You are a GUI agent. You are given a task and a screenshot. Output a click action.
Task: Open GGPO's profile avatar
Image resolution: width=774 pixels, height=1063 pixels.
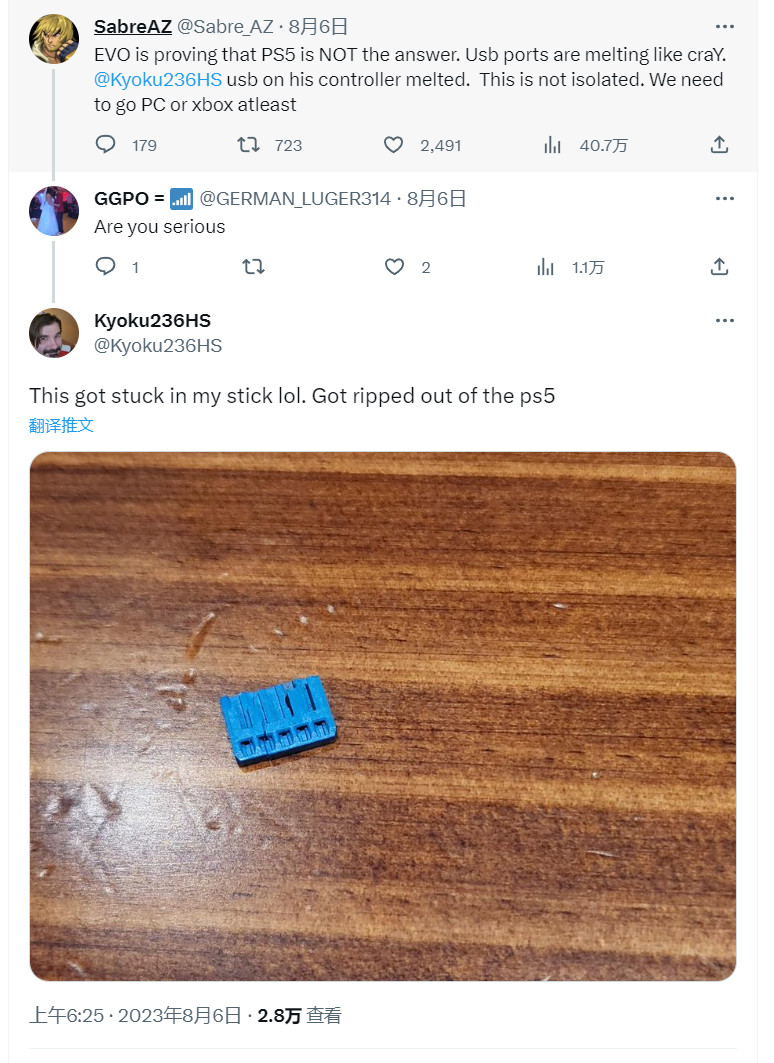54,210
